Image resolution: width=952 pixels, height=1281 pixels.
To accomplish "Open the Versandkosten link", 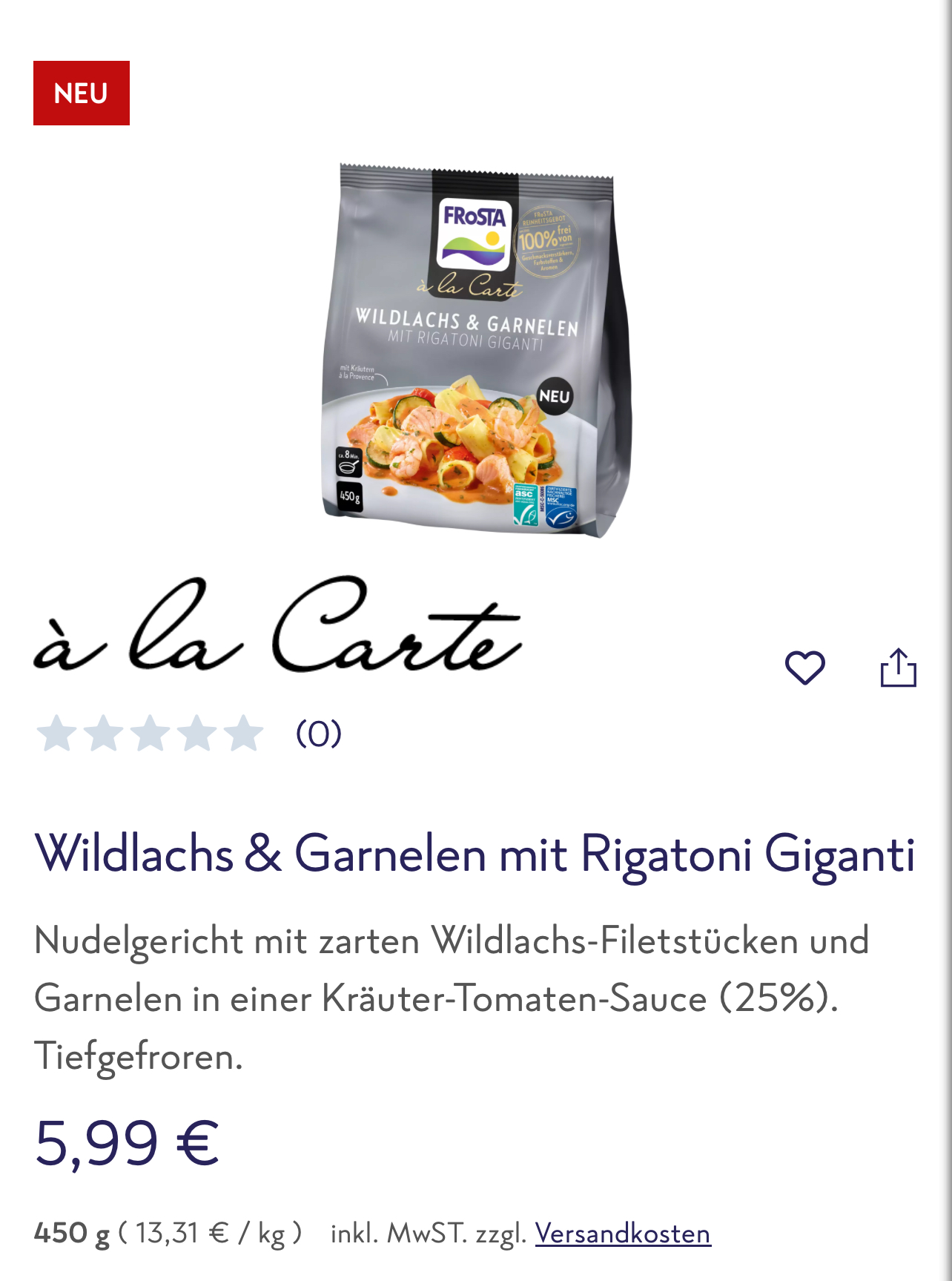I will 623,1234.
